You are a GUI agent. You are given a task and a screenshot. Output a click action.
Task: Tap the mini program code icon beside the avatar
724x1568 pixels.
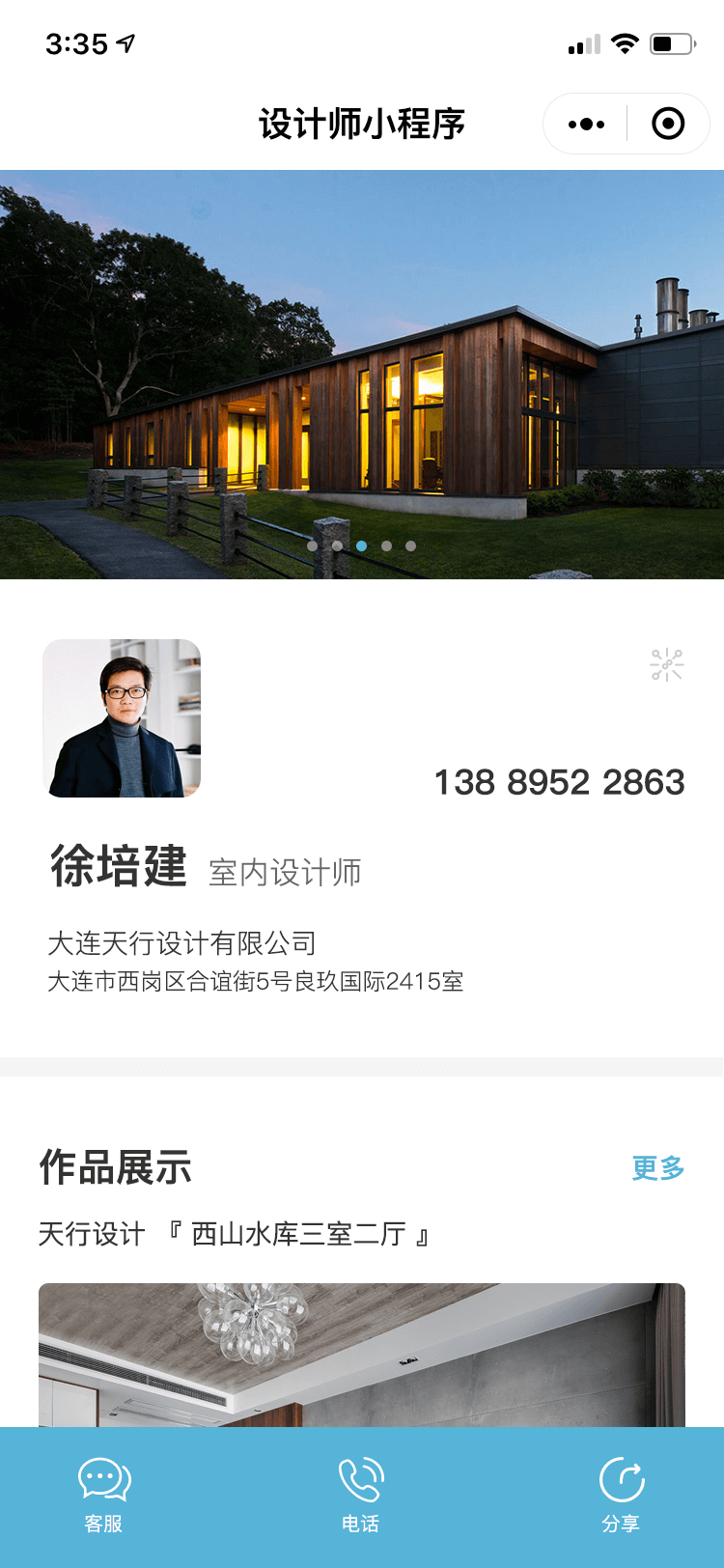[x=666, y=664]
